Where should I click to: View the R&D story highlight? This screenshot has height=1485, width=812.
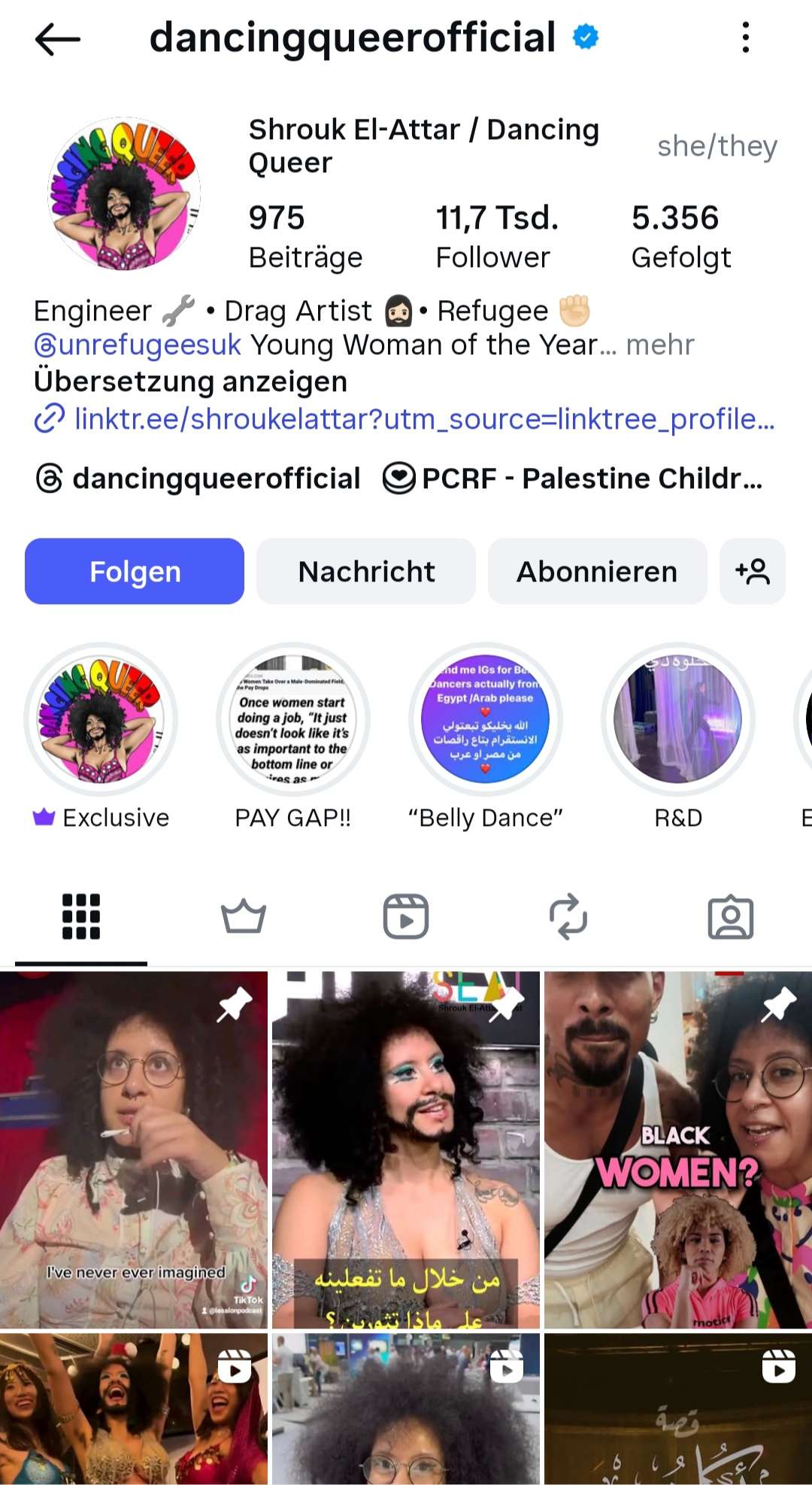[677, 720]
